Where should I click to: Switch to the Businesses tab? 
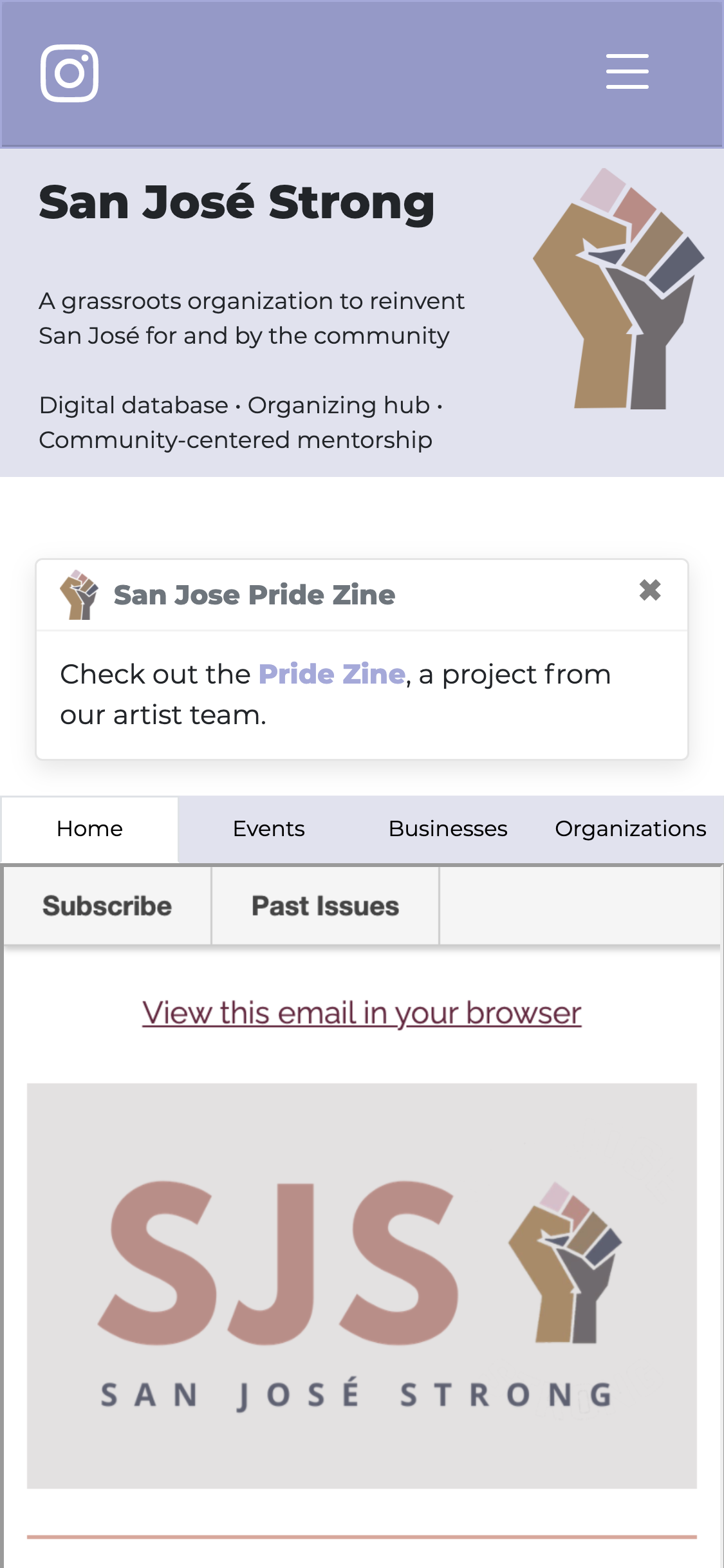coord(448,828)
